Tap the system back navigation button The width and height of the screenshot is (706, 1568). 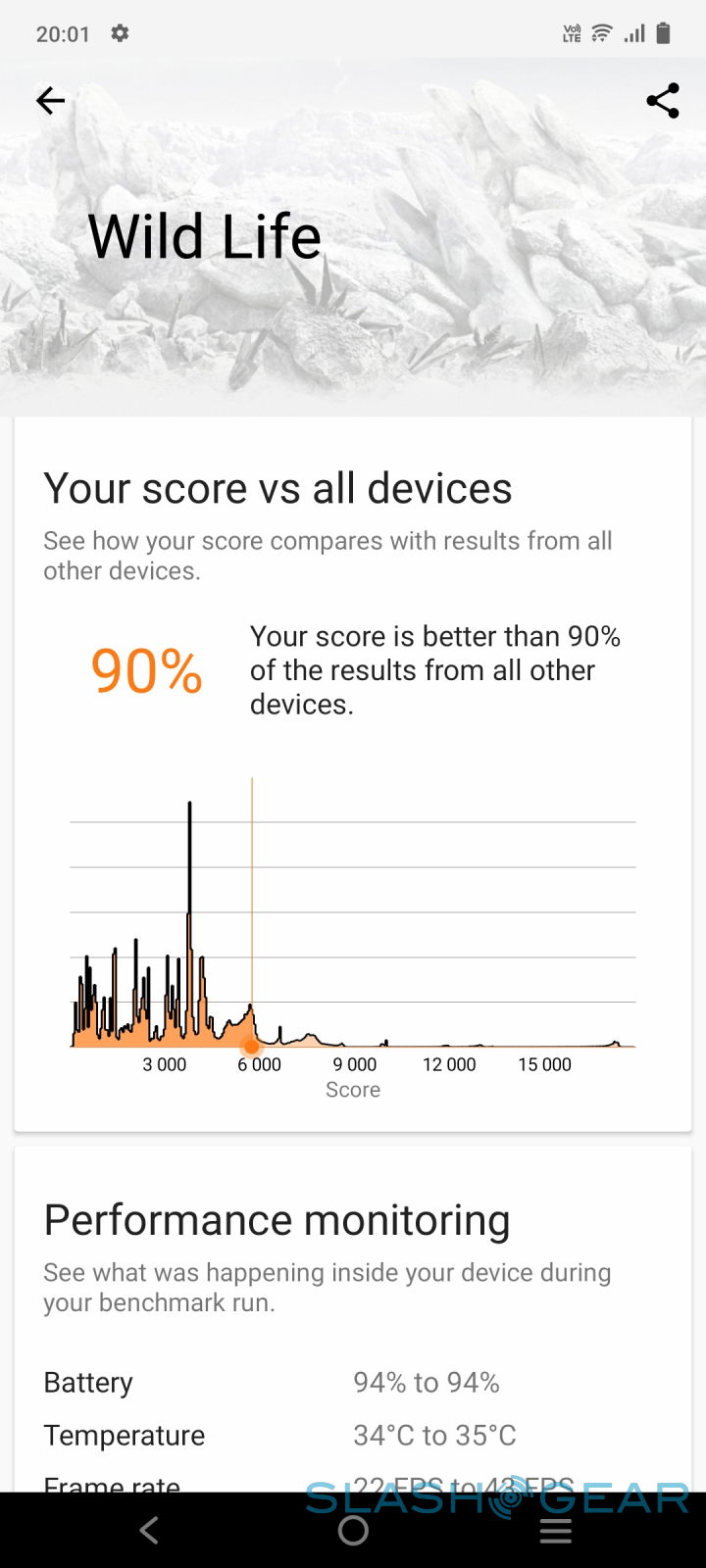pos(149,1531)
